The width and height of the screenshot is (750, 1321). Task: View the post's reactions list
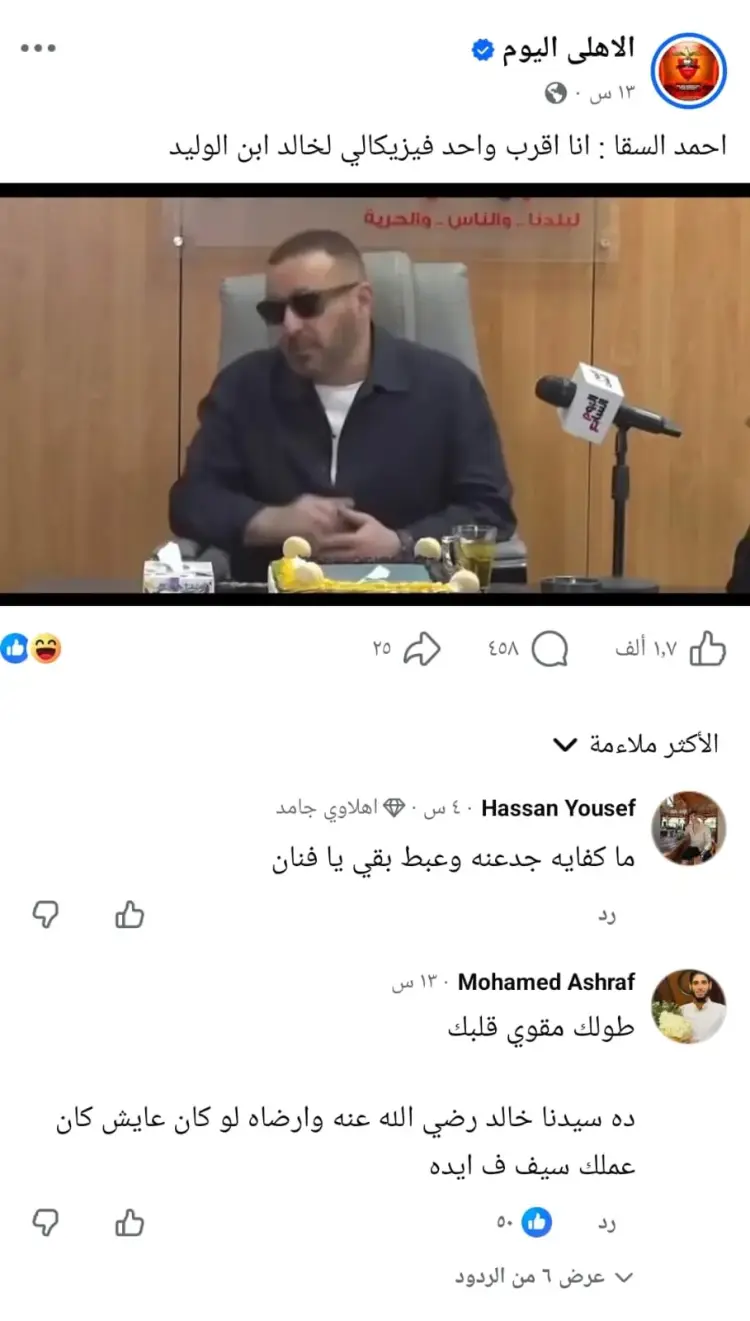[31, 649]
